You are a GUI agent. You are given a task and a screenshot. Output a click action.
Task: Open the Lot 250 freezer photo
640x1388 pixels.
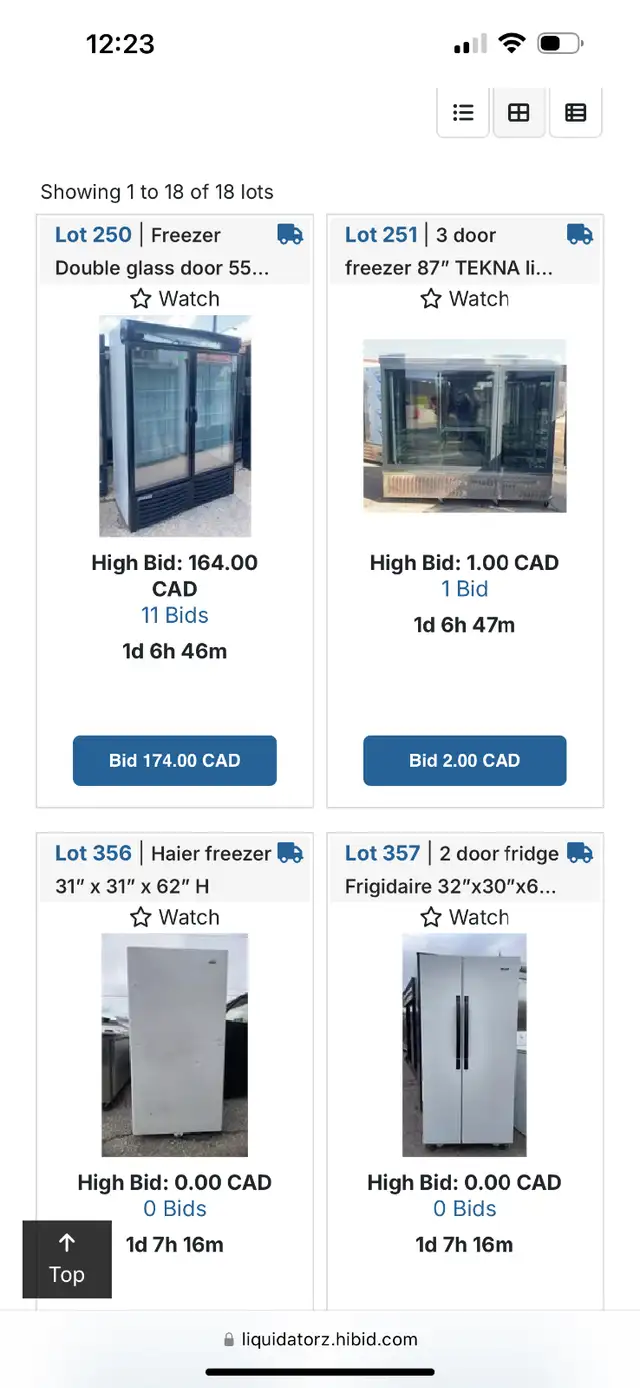[x=175, y=427]
